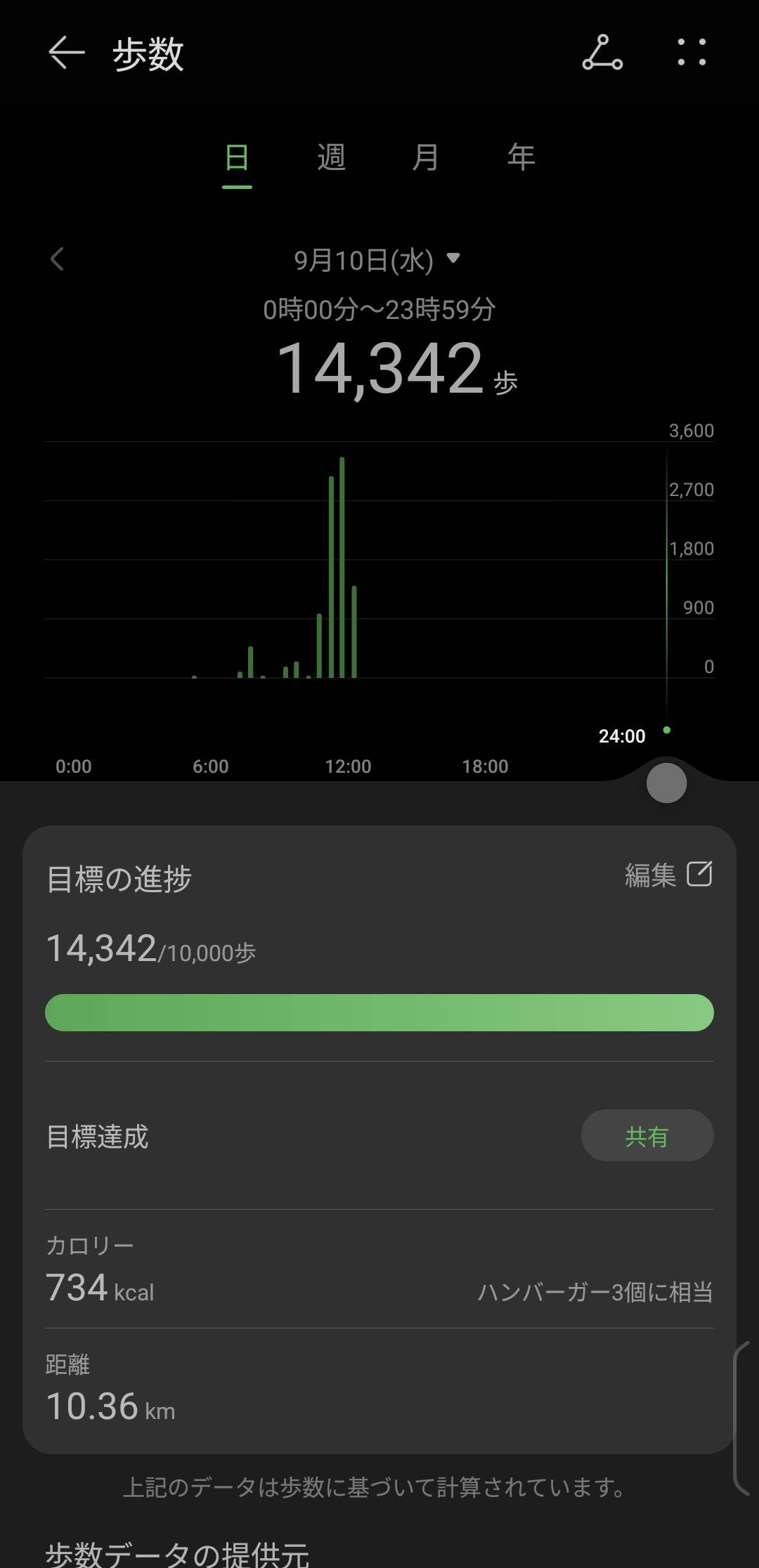Tap the chart time slider handle
The height and width of the screenshot is (1568, 759).
point(666,783)
